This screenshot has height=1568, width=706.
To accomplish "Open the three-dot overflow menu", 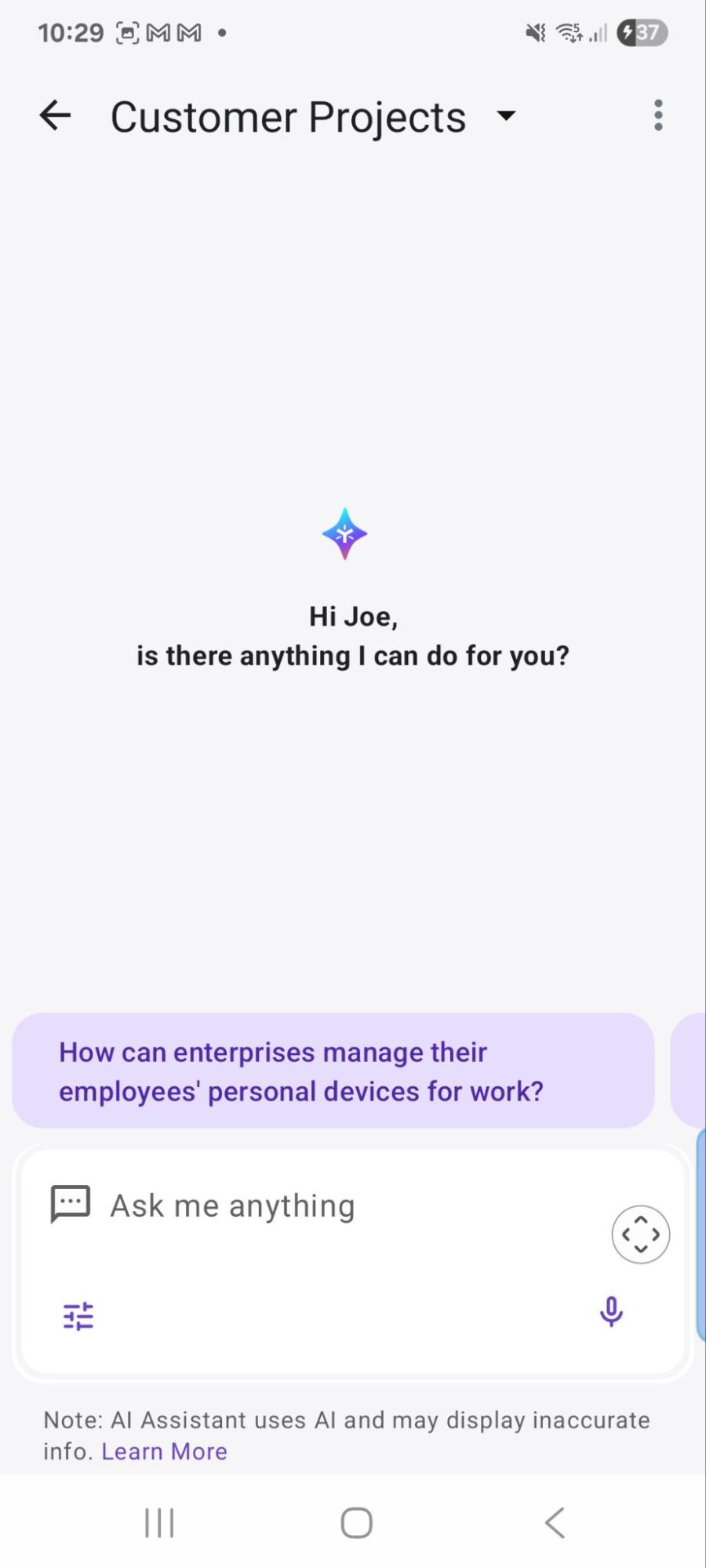I will click(657, 116).
